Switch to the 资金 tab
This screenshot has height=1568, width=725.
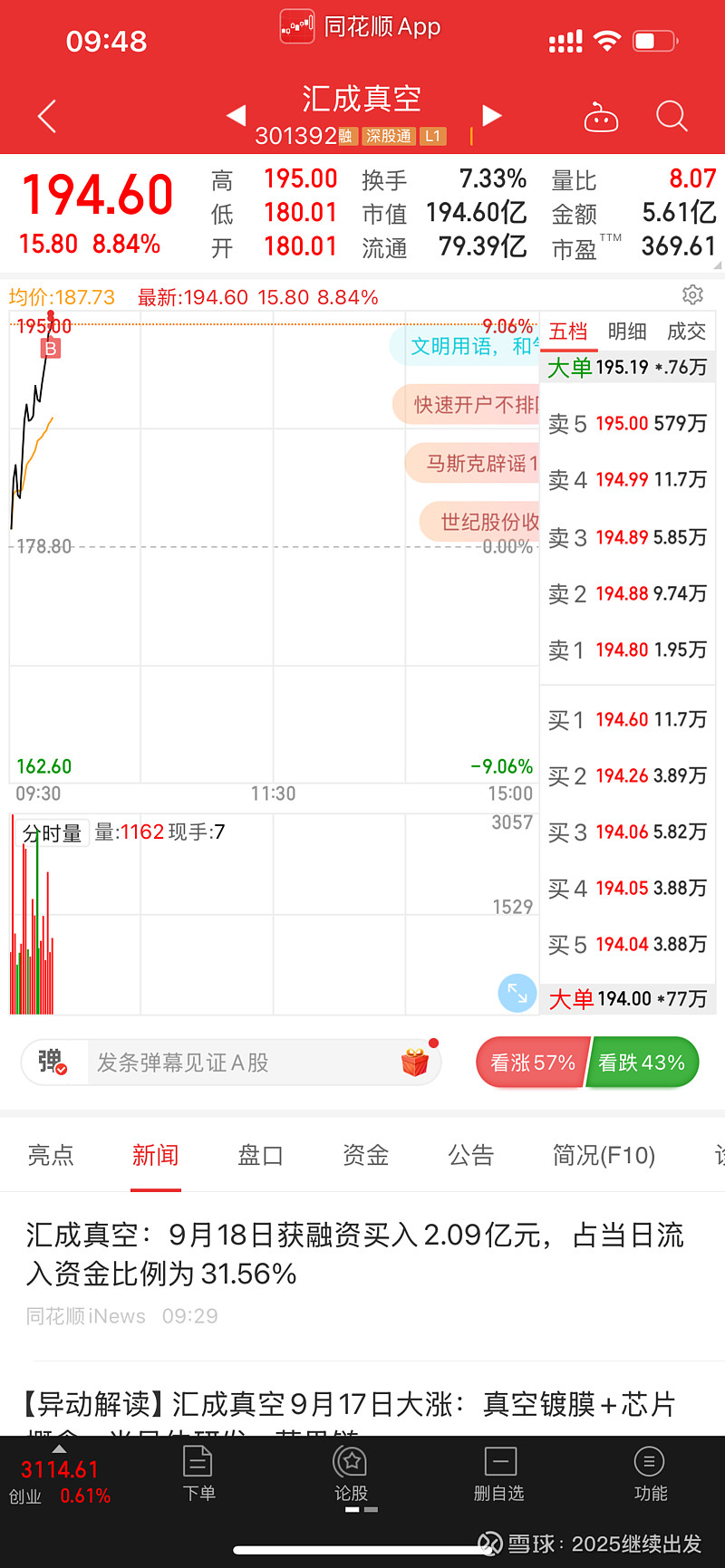point(365,1155)
